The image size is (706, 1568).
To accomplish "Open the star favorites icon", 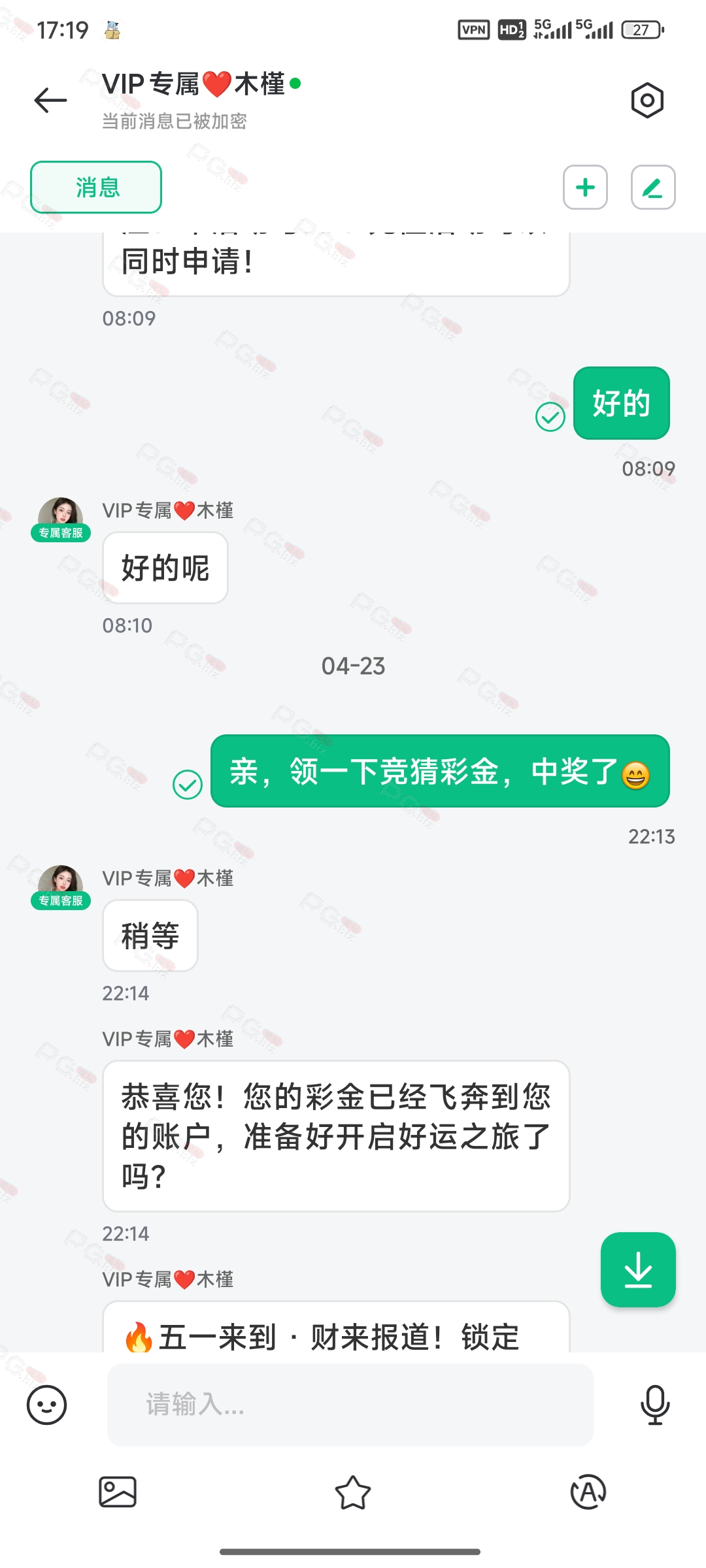I will 353,1492.
